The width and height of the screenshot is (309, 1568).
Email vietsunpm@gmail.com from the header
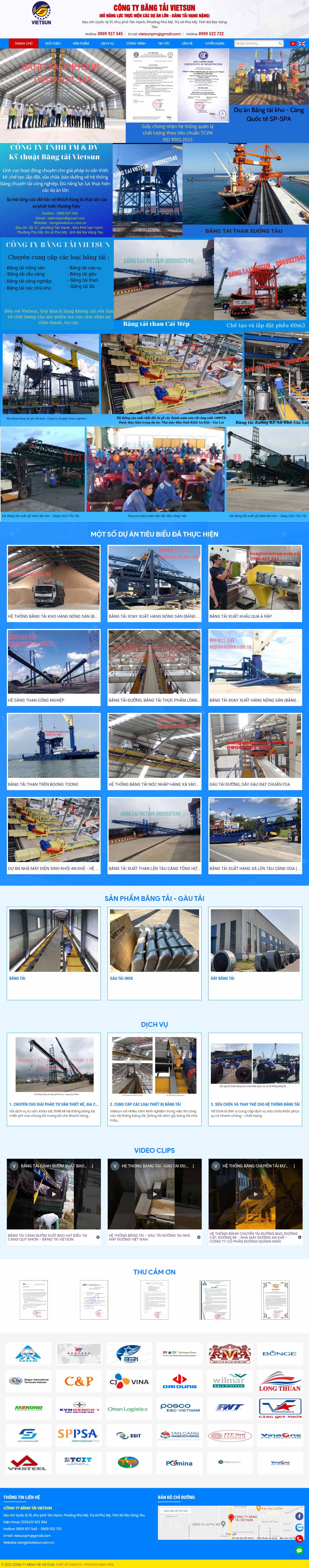159,34
